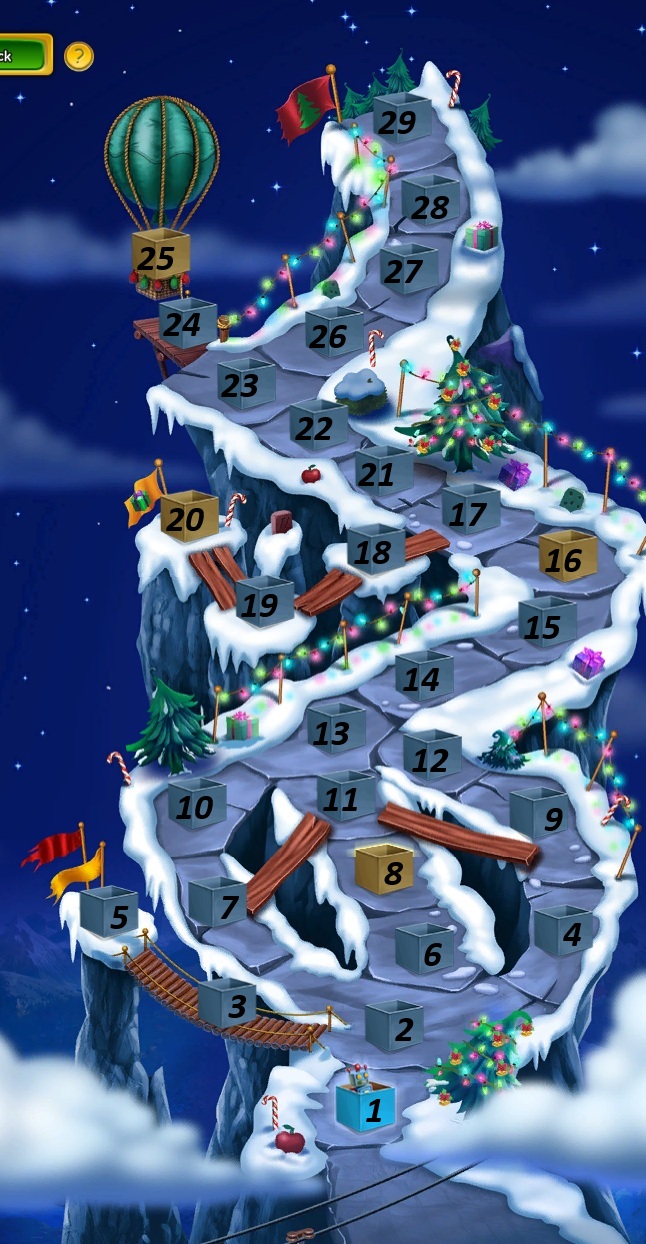Viewport: 646px width, 1244px height.
Task: Tap level box 24 on the dock
Action: (x=187, y=323)
